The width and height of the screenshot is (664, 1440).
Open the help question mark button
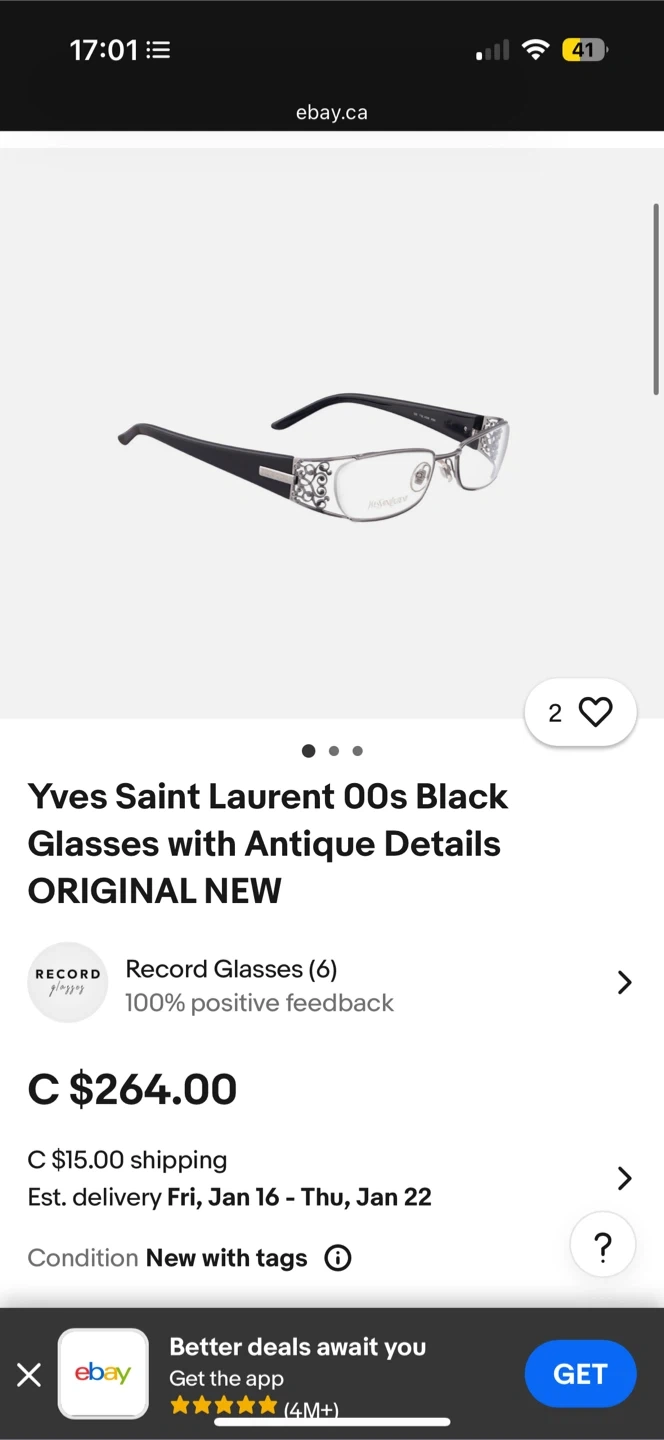602,1246
